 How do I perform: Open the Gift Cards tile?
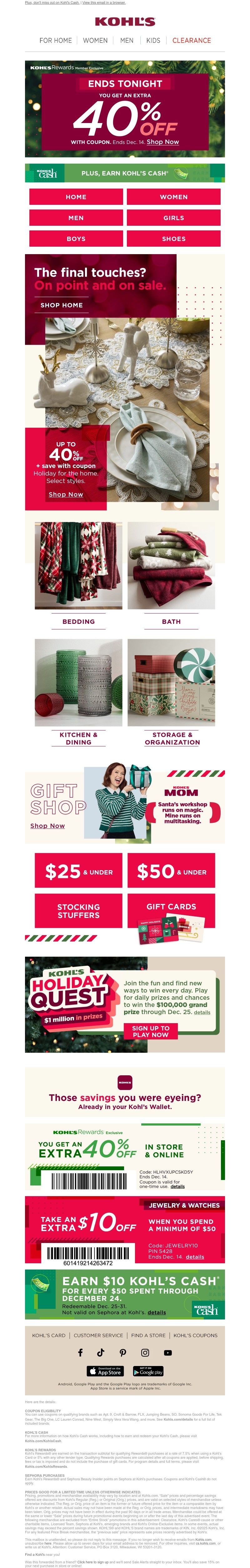click(171, 907)
